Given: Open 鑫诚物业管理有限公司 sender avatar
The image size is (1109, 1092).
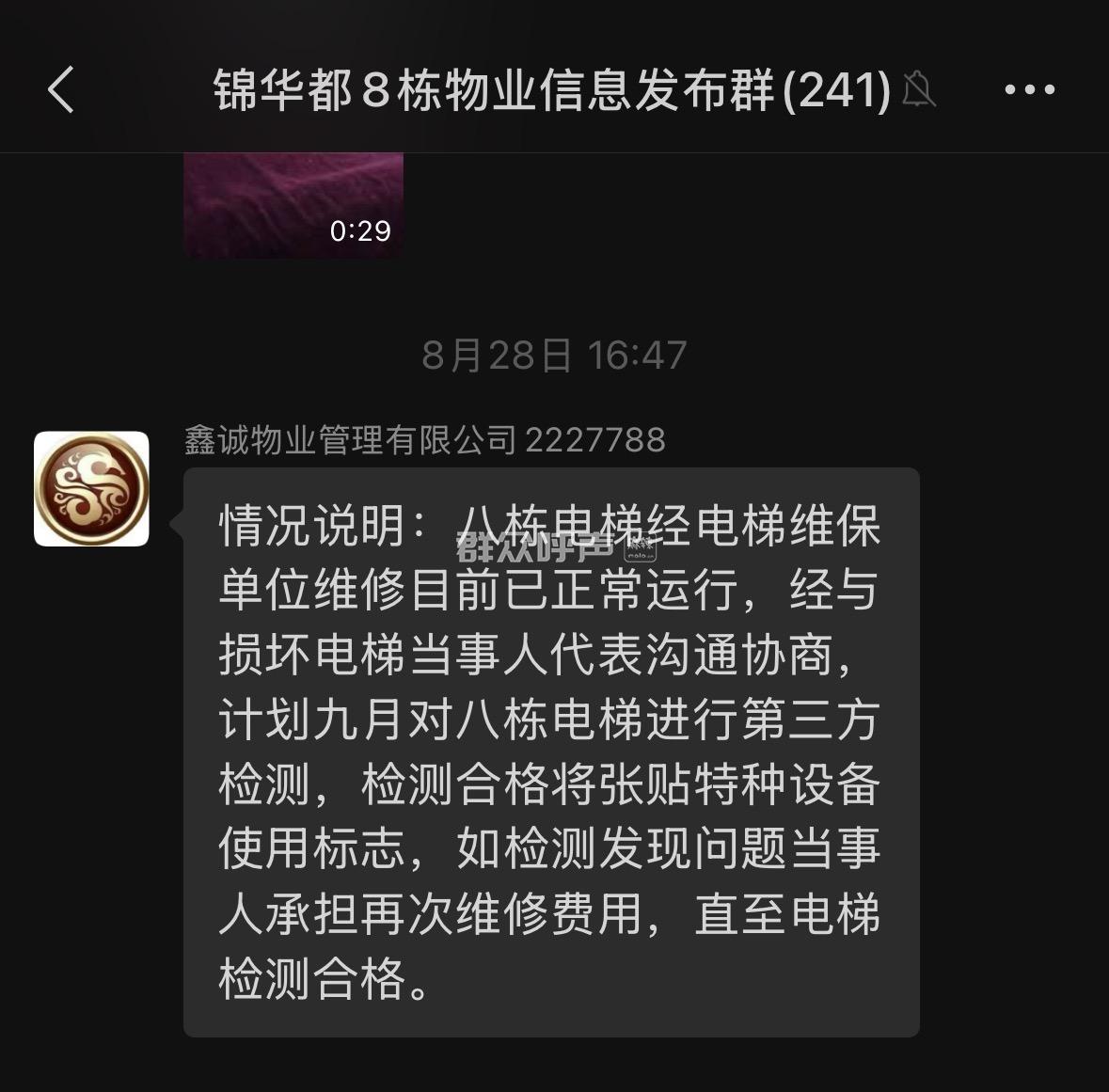Looking at the screenshot, I should tap(92, 489).
